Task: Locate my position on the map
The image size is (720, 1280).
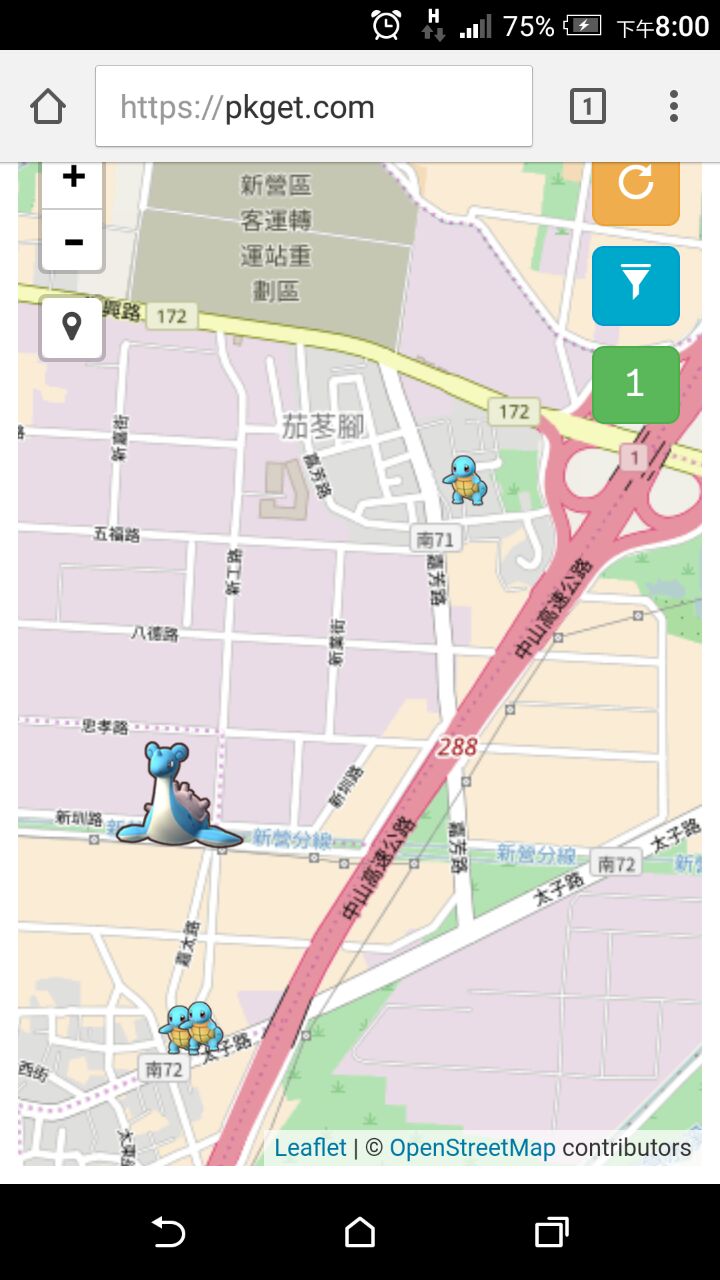Action: click(72, 327)
